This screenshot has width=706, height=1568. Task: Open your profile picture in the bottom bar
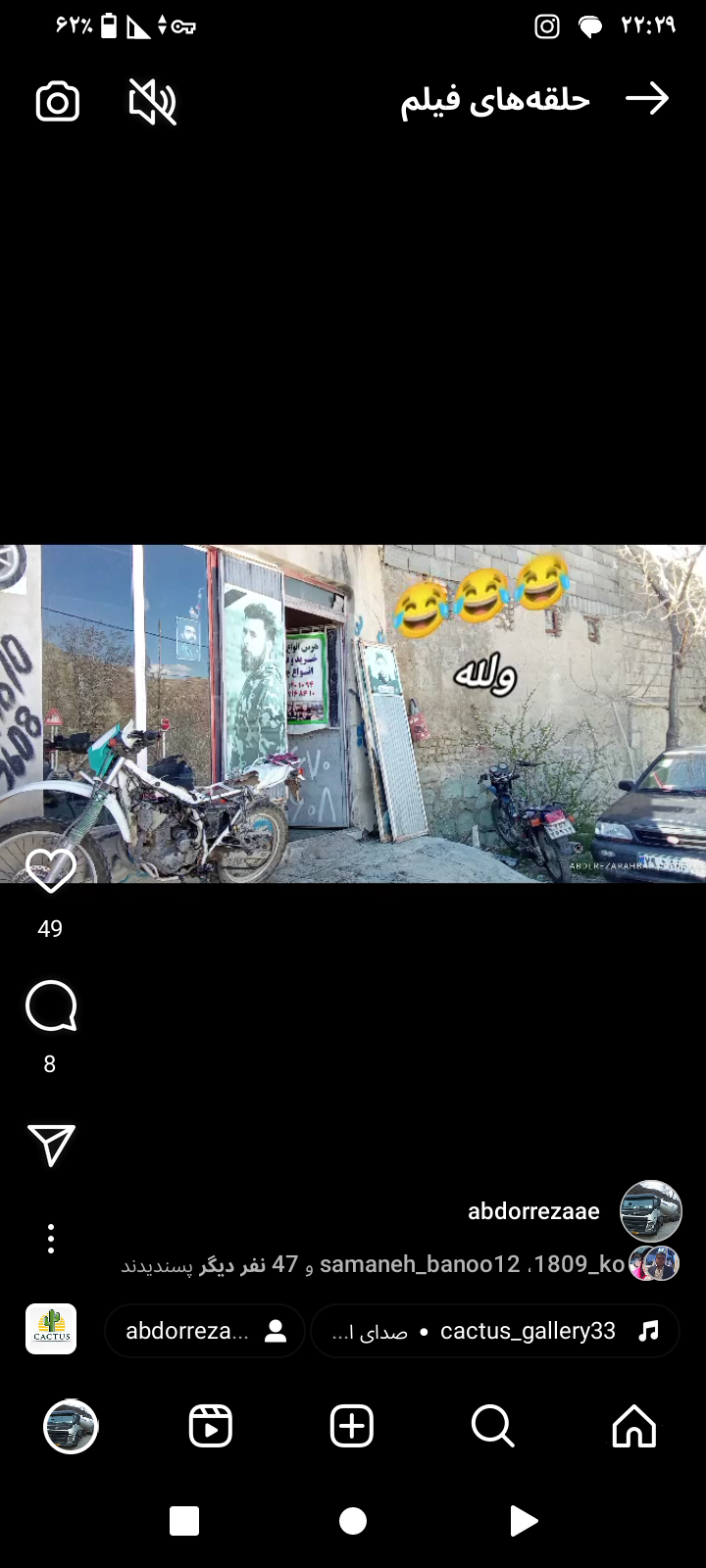click(x=70, y=1427)
